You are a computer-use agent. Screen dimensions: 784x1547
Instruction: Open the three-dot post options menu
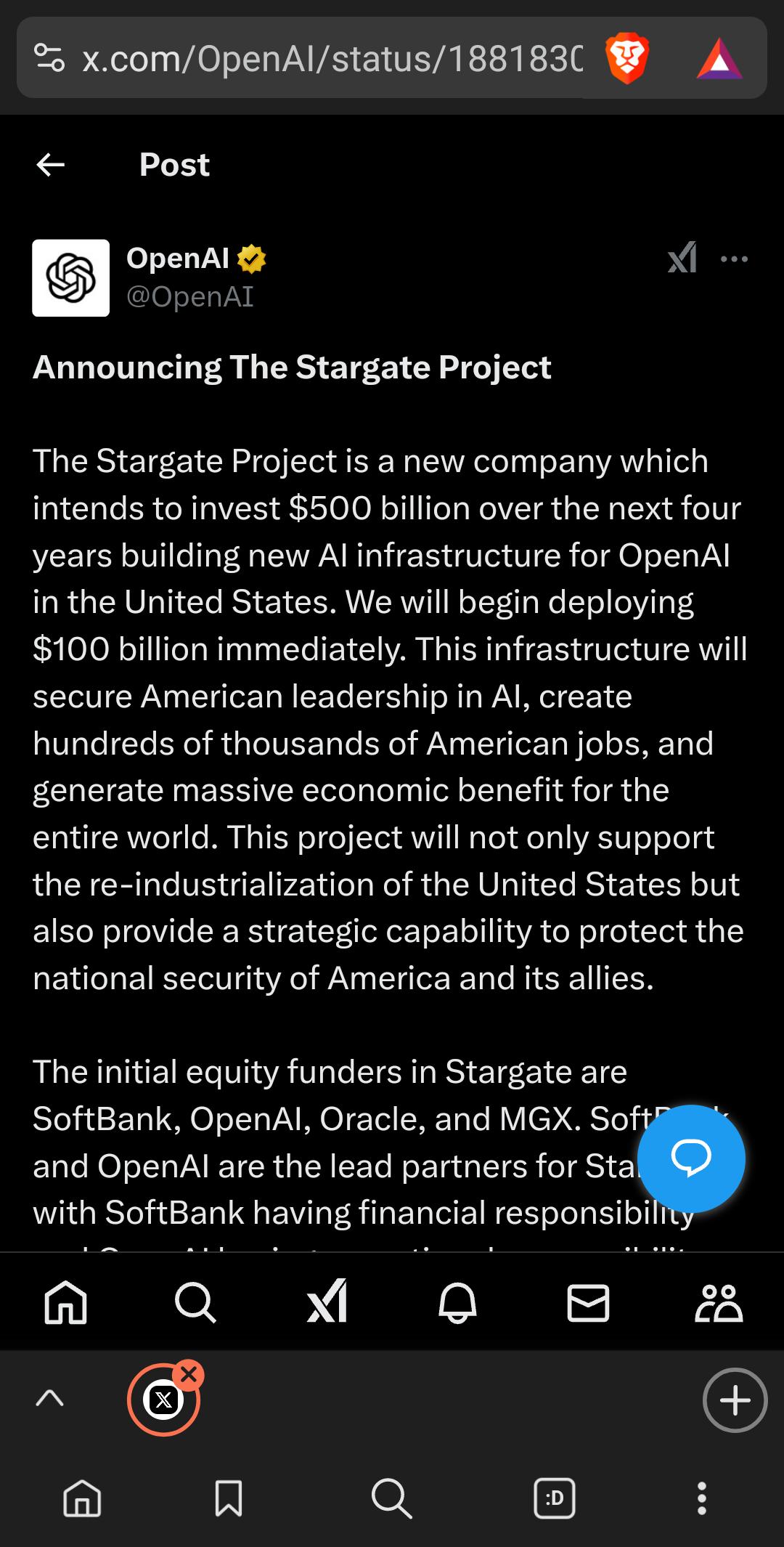click(734, 259)
